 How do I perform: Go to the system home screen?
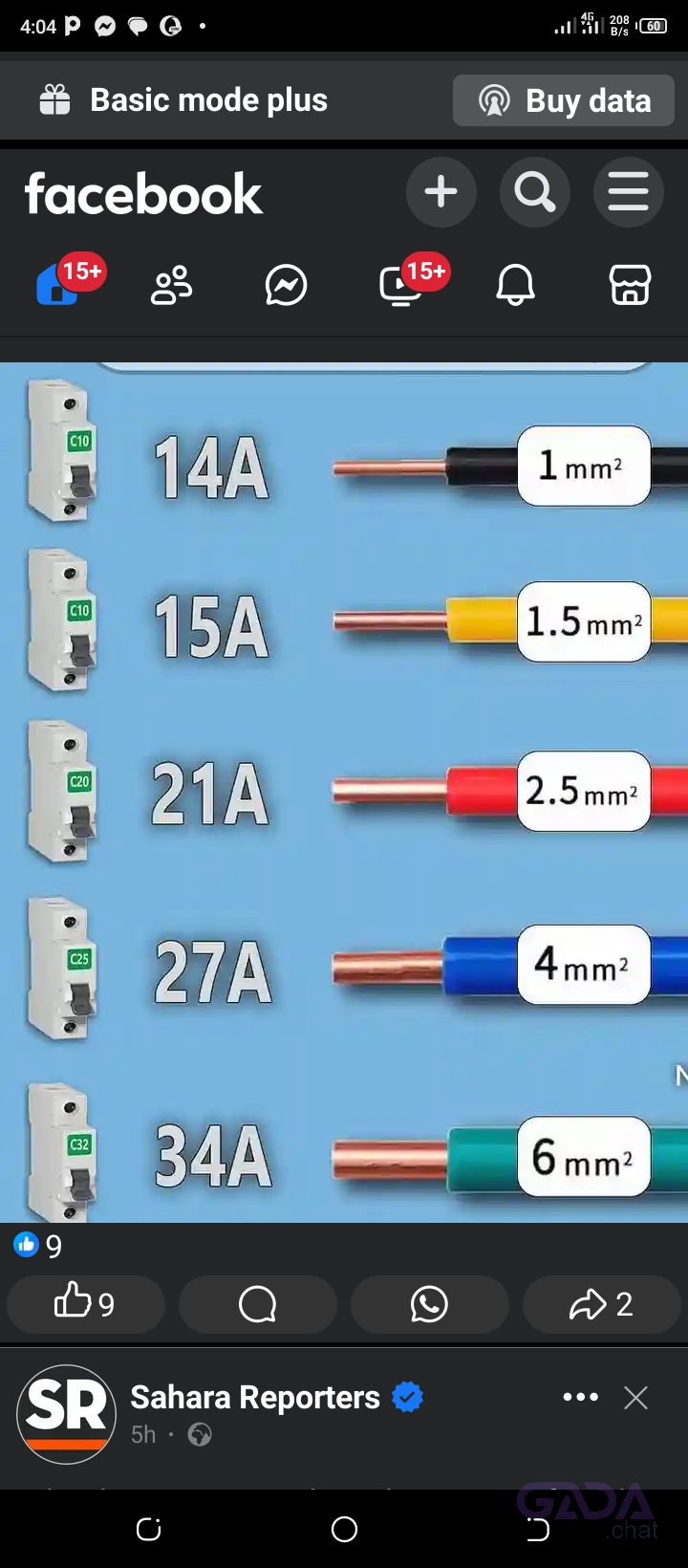[344, 1530]
